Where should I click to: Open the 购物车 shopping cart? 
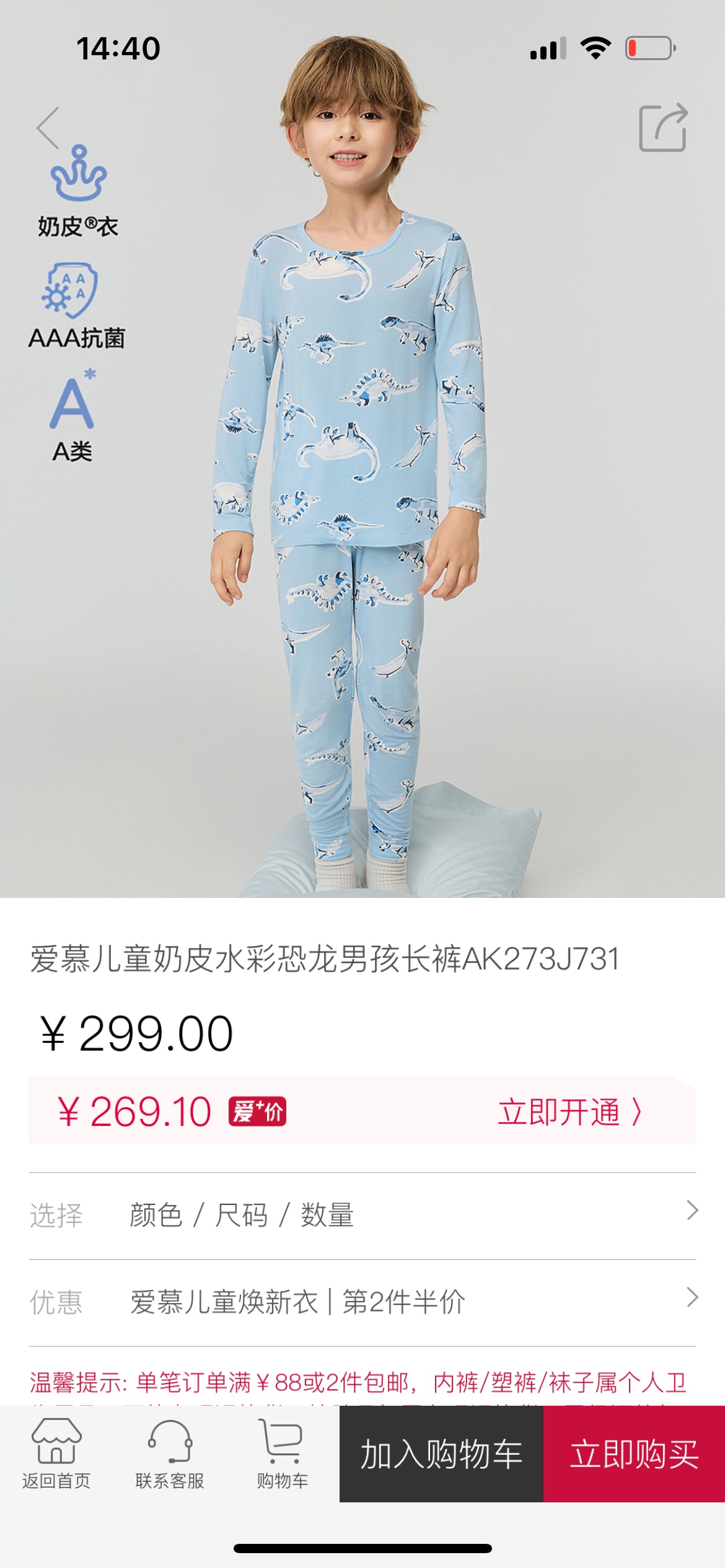coord(283,1453)
